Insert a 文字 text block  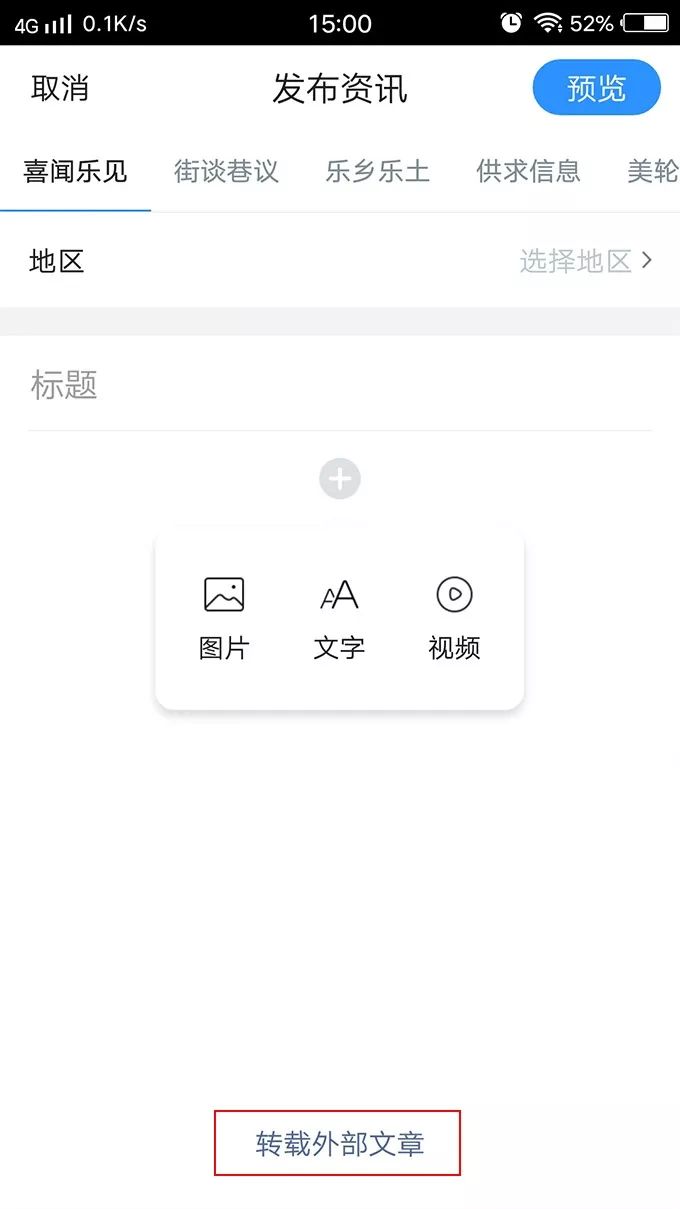tap(339, 618)
